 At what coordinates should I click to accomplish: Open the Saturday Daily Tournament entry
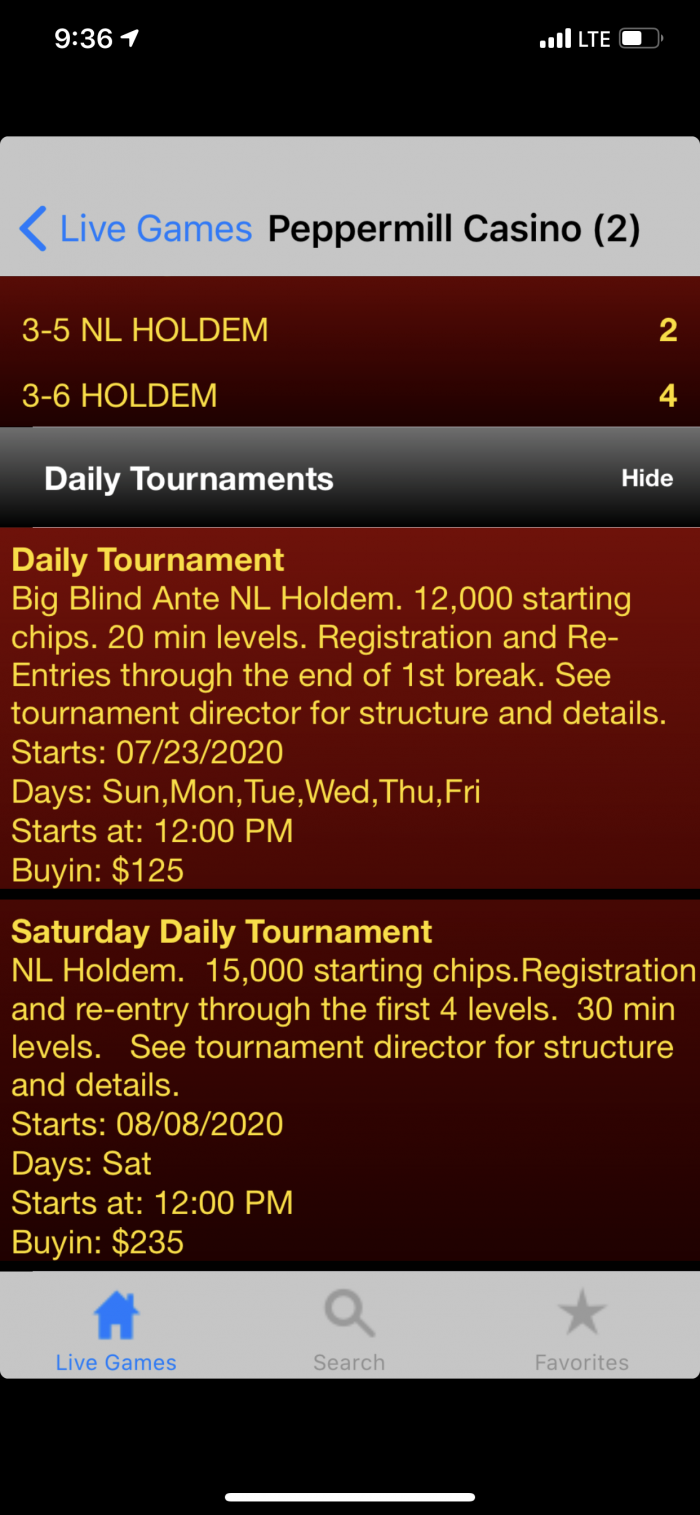350,1085
